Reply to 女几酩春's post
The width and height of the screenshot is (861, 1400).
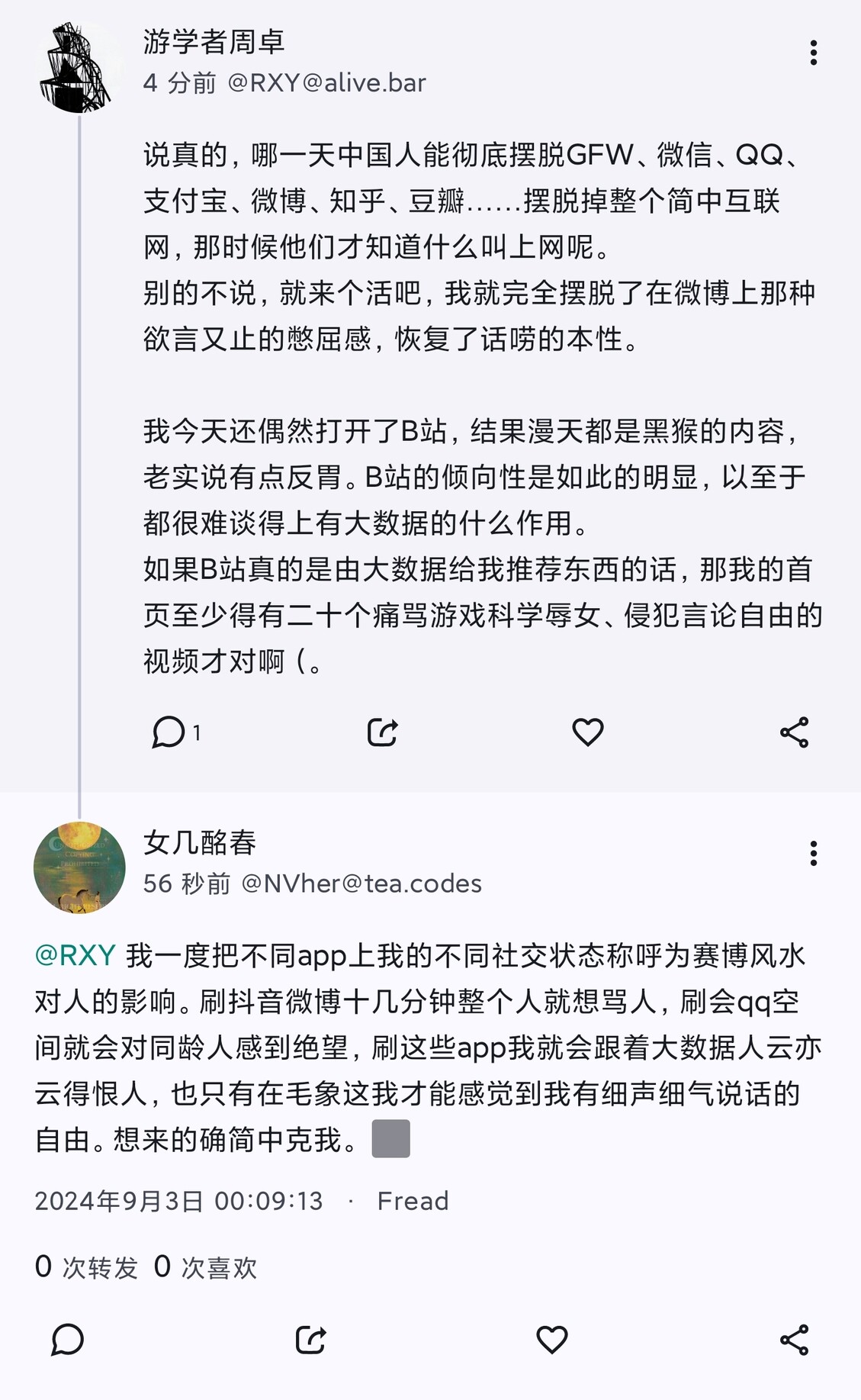coord(67,1340)
